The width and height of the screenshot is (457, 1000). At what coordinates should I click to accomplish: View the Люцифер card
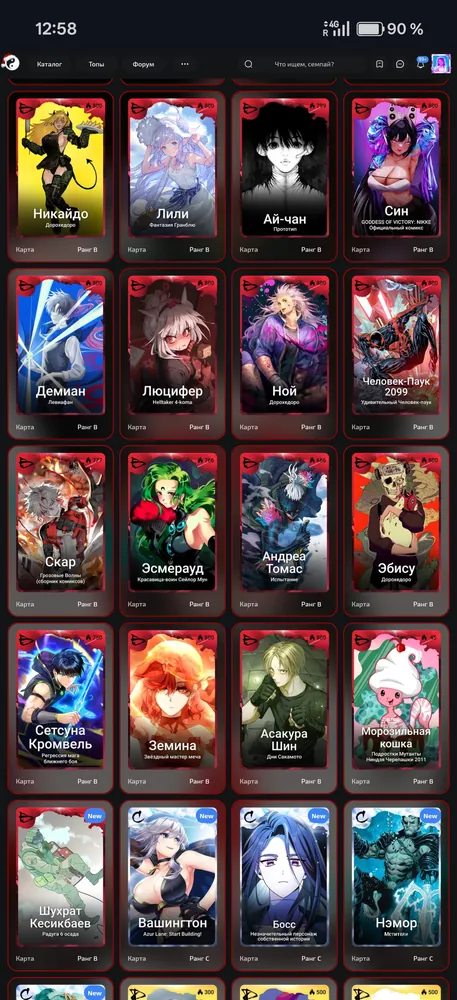click(173, 353)
